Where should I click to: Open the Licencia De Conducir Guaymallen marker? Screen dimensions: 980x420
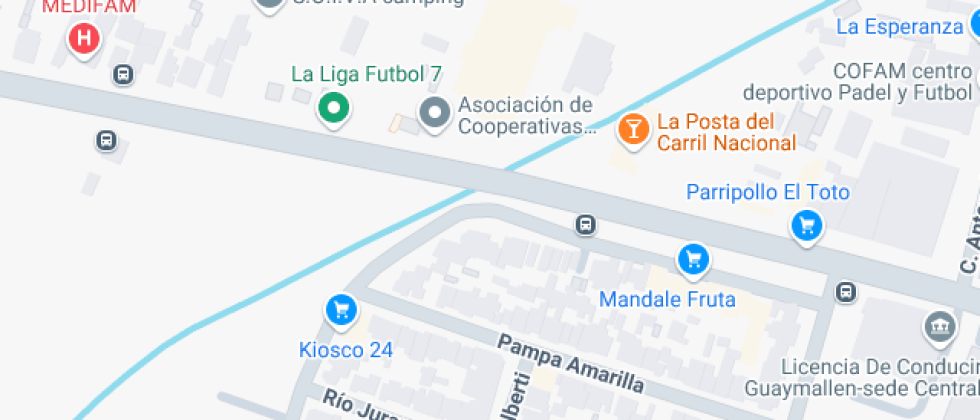click(939, 326)
